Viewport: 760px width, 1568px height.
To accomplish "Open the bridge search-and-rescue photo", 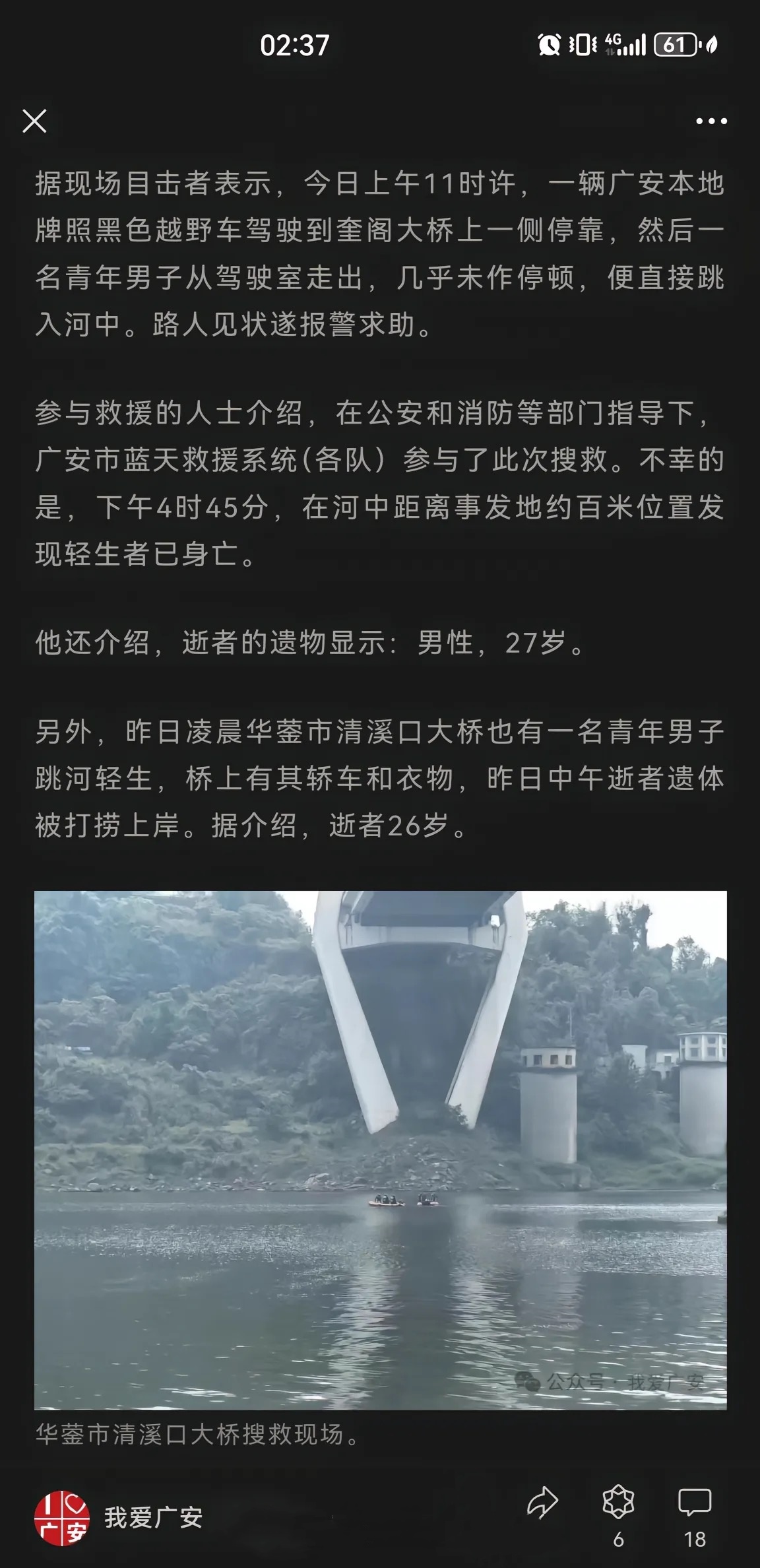I will pyautogui.click(x=380, y=1150).
